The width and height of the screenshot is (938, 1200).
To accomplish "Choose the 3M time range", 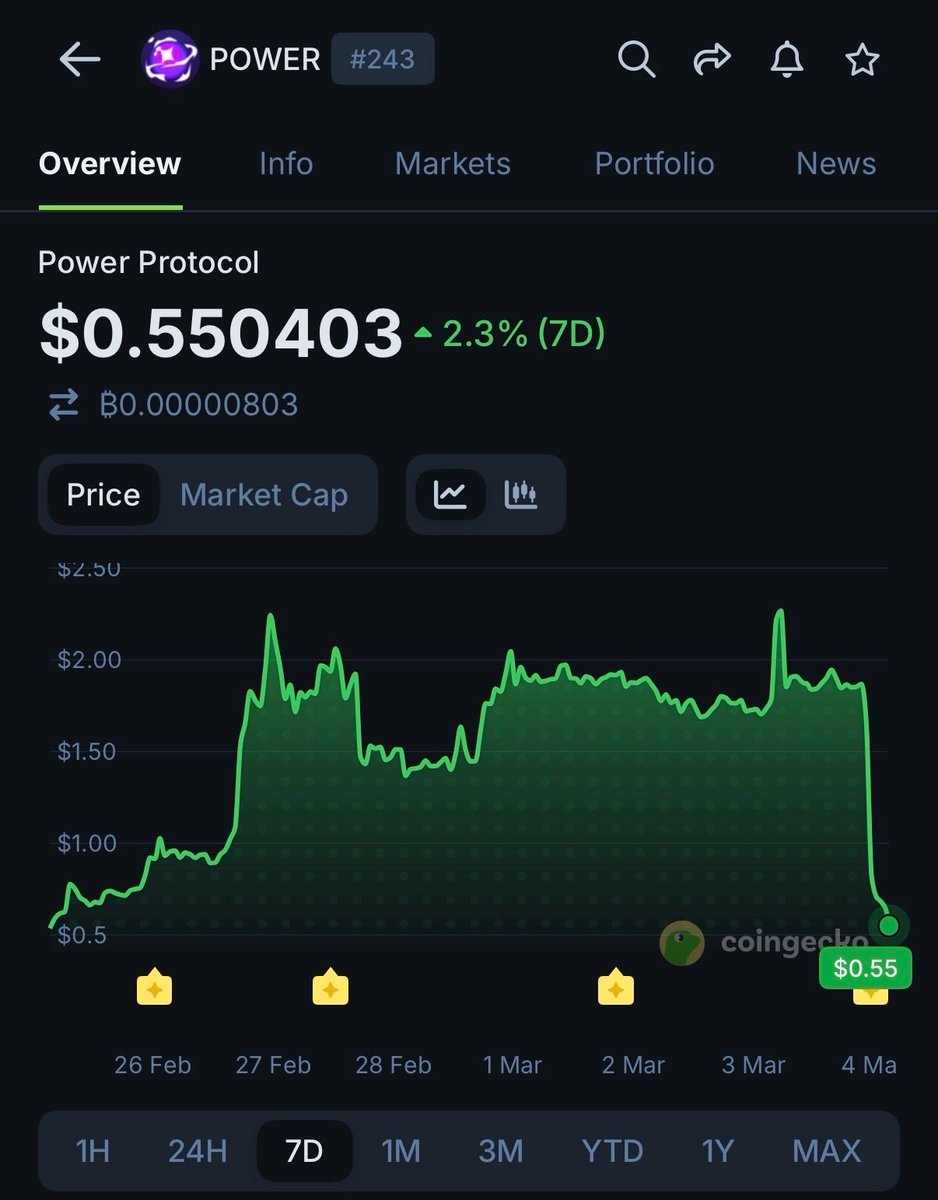I will point(501,1151).
